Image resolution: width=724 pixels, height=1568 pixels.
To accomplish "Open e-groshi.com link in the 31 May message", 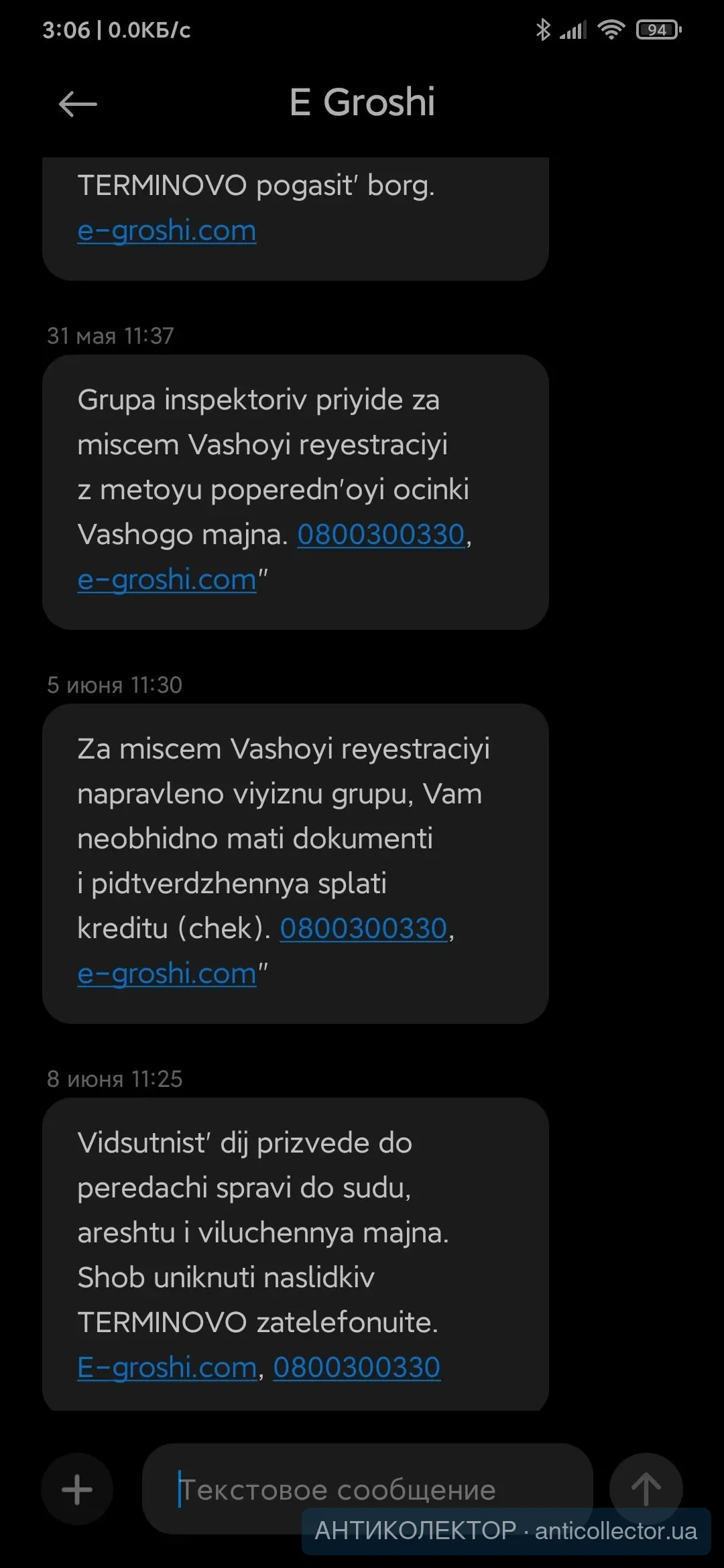I will coord(167,580).
